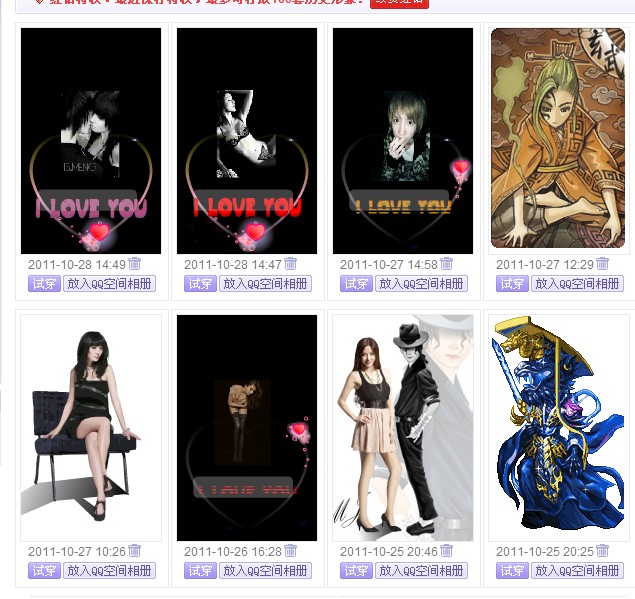
Task: Open the 2011-10-25 20:25 blue armor image
Action: [x=558, y=428]
